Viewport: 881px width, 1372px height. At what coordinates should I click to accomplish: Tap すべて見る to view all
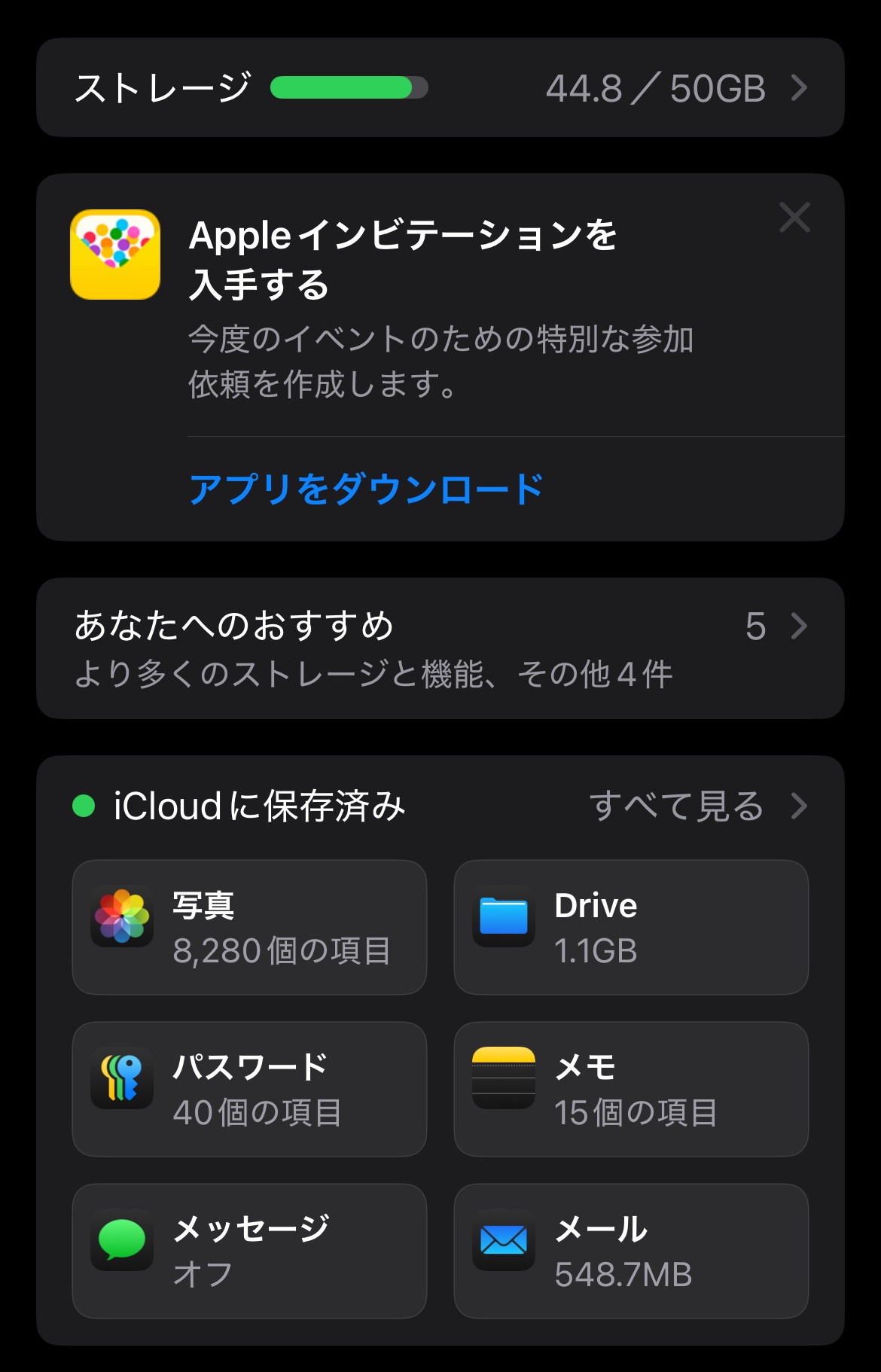pyautogui.click(x=697, y=806)
